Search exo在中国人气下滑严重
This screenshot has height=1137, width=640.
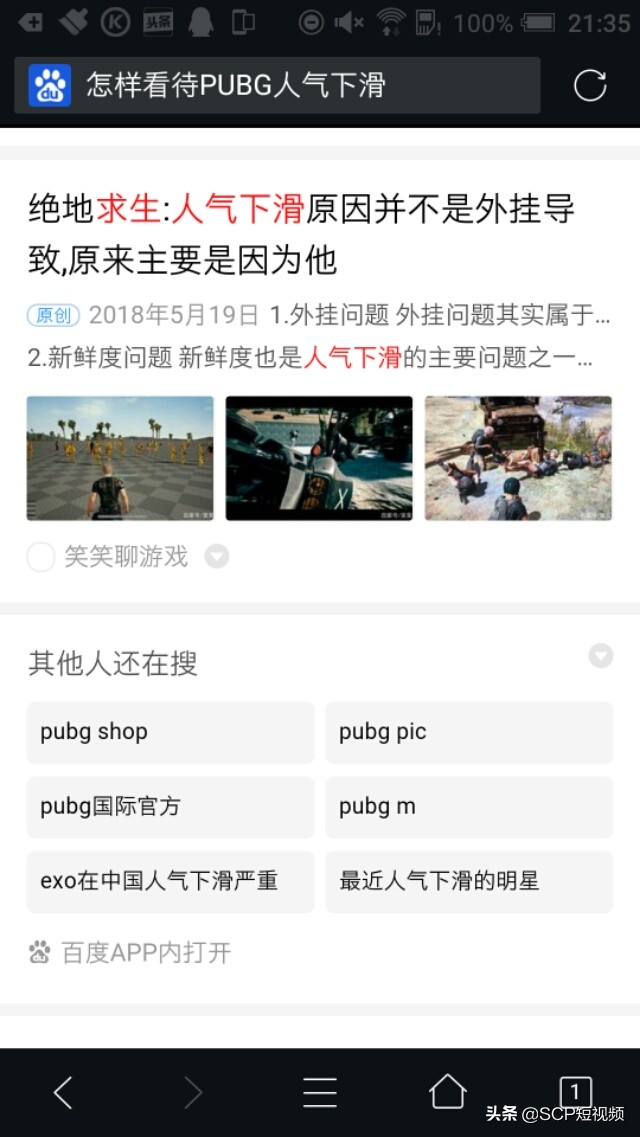tap(170, 882)
